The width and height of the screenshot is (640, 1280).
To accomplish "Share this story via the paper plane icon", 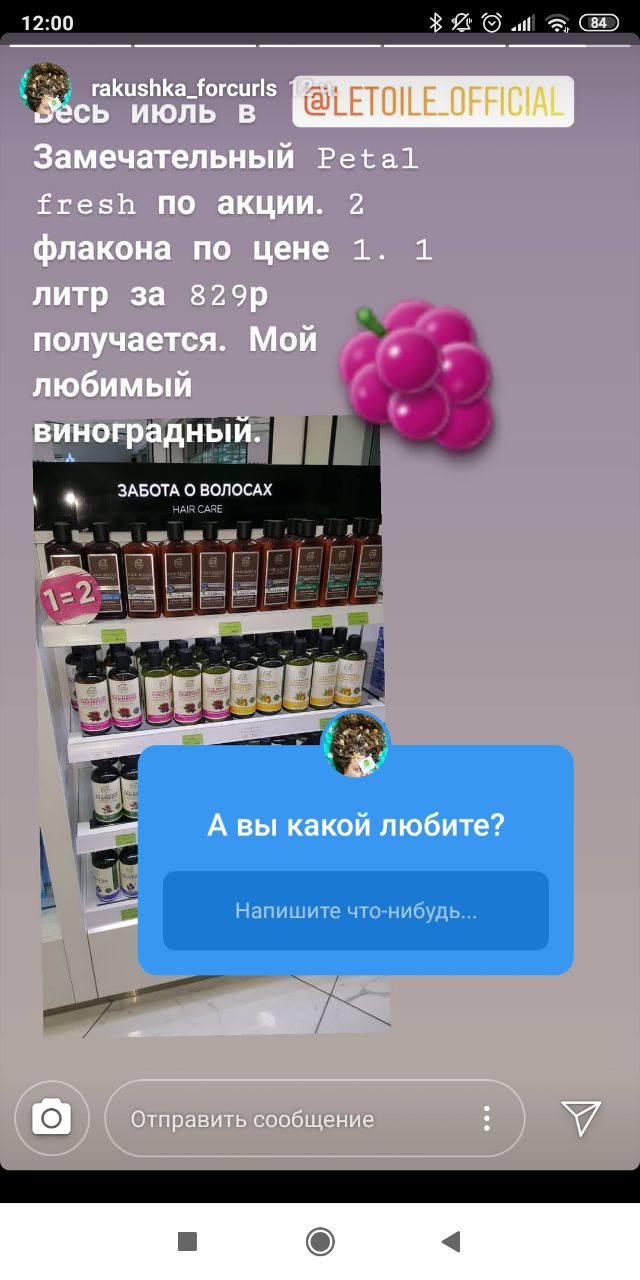I will [581, 1117].
